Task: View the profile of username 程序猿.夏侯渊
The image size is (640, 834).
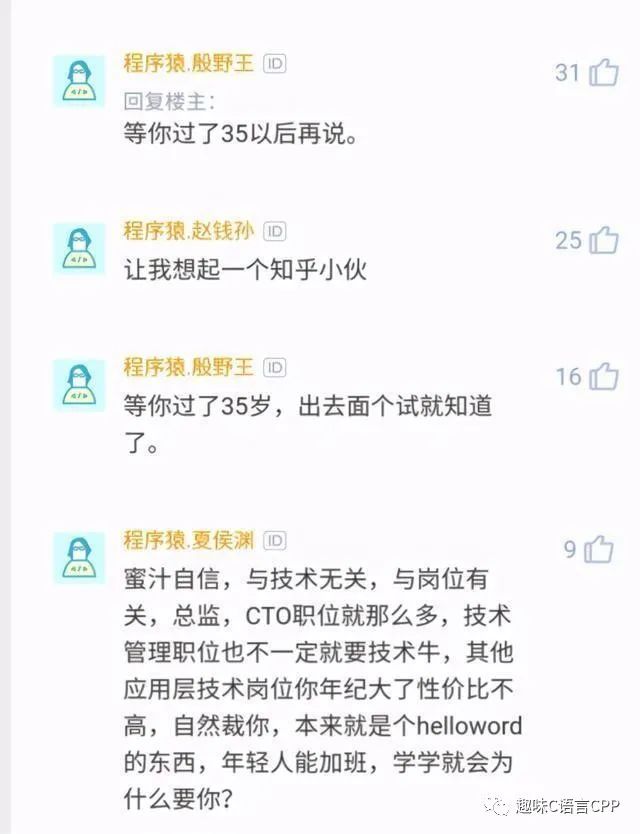Action: 188,540
